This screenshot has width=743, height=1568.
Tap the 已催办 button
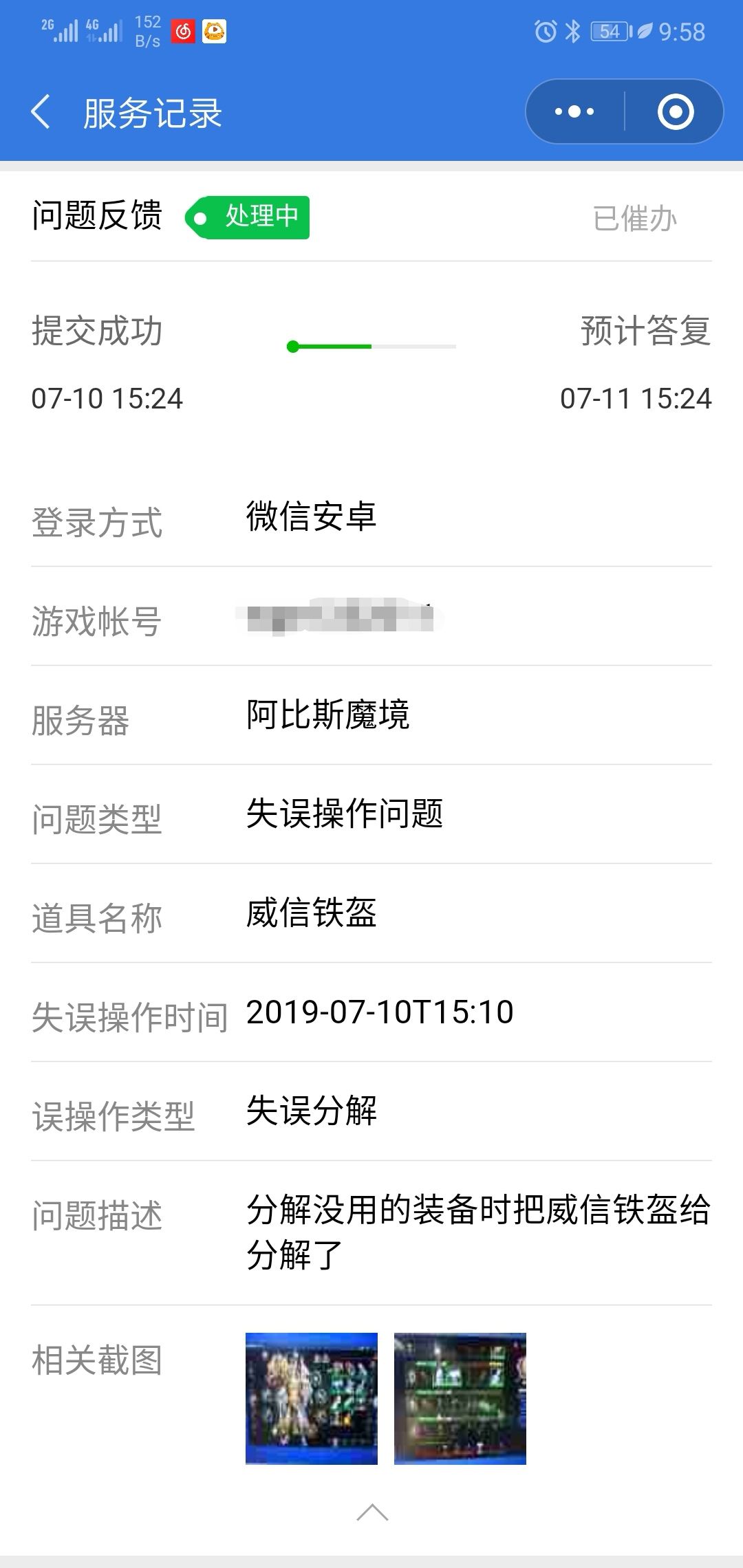coord(635,219)
